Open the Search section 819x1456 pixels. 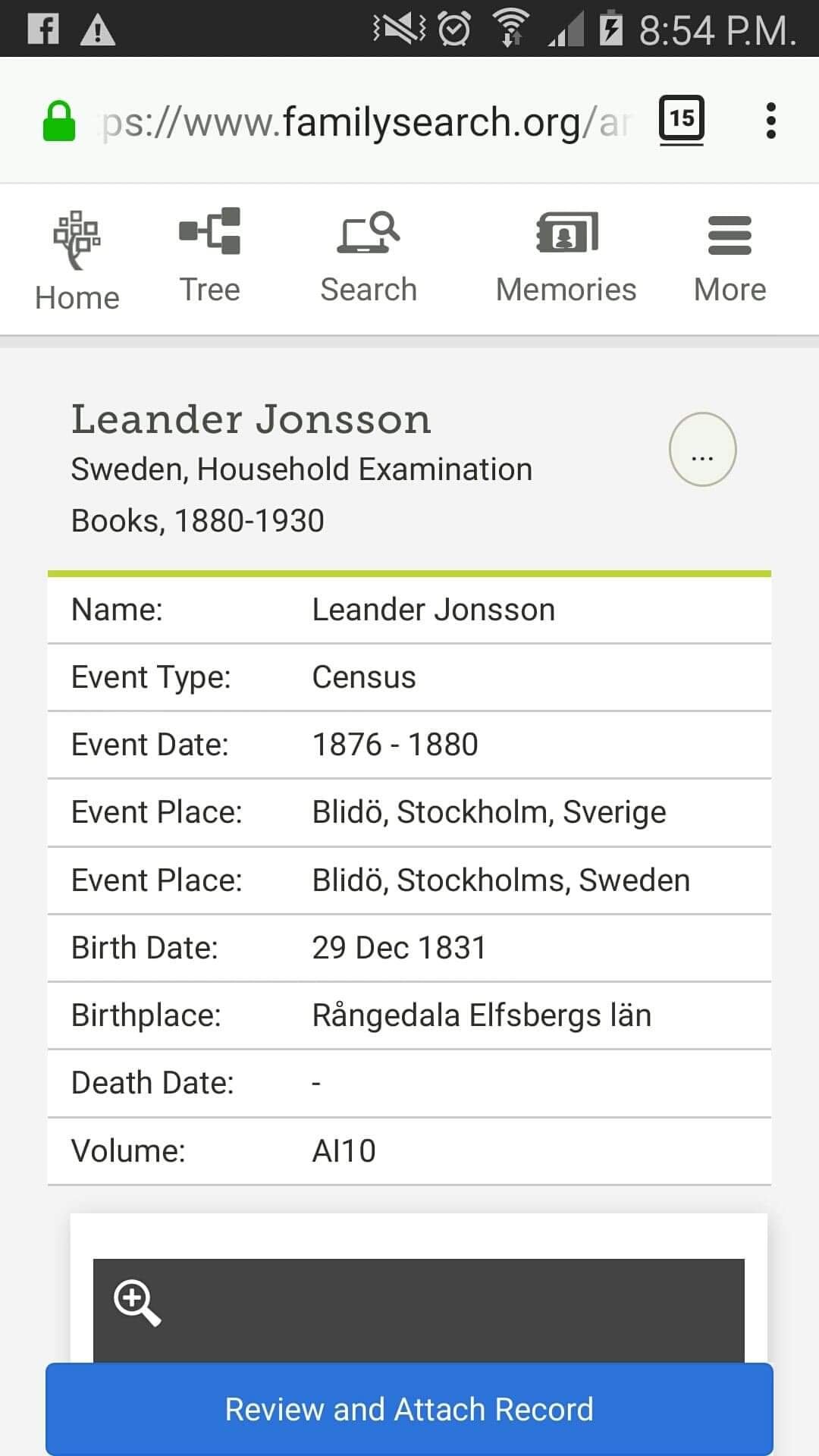(x=369, y=258)
